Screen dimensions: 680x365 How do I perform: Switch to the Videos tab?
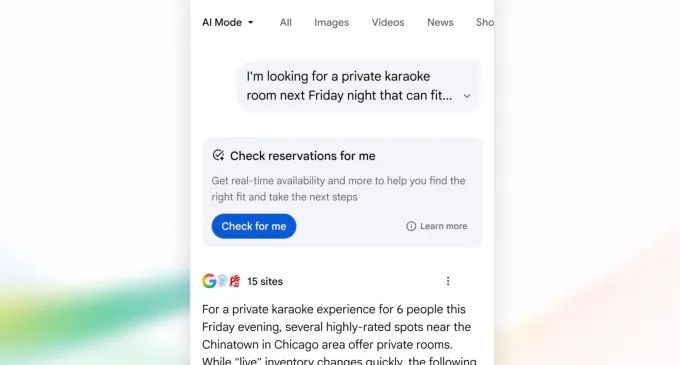coord(388,23)
